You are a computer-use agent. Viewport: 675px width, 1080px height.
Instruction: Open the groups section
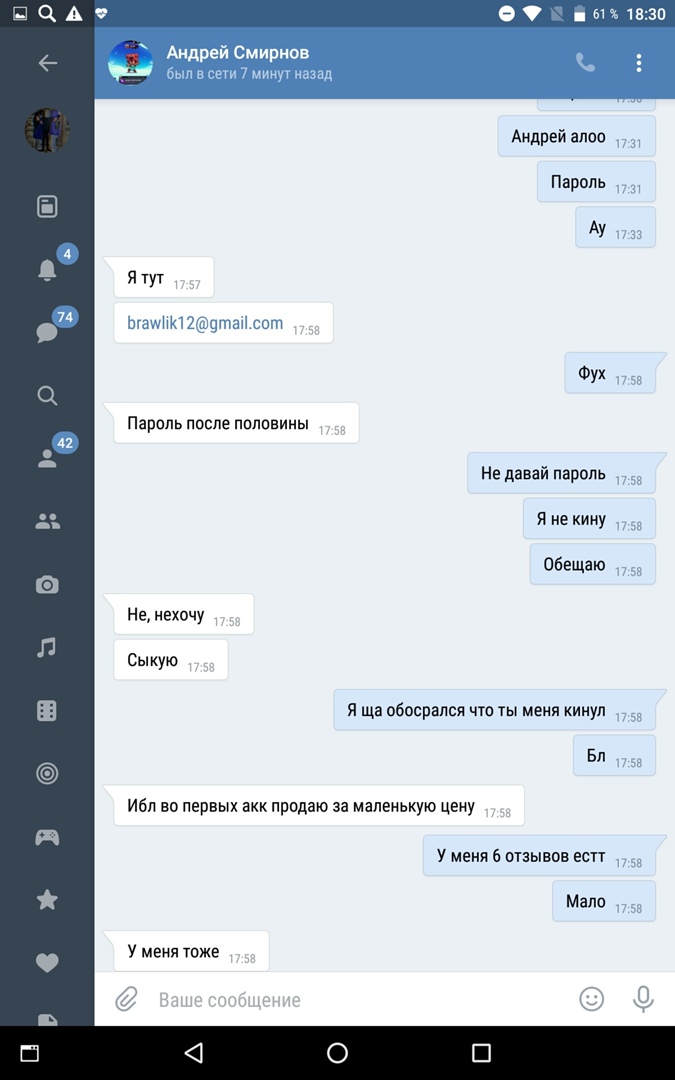(x=47, y=521)
